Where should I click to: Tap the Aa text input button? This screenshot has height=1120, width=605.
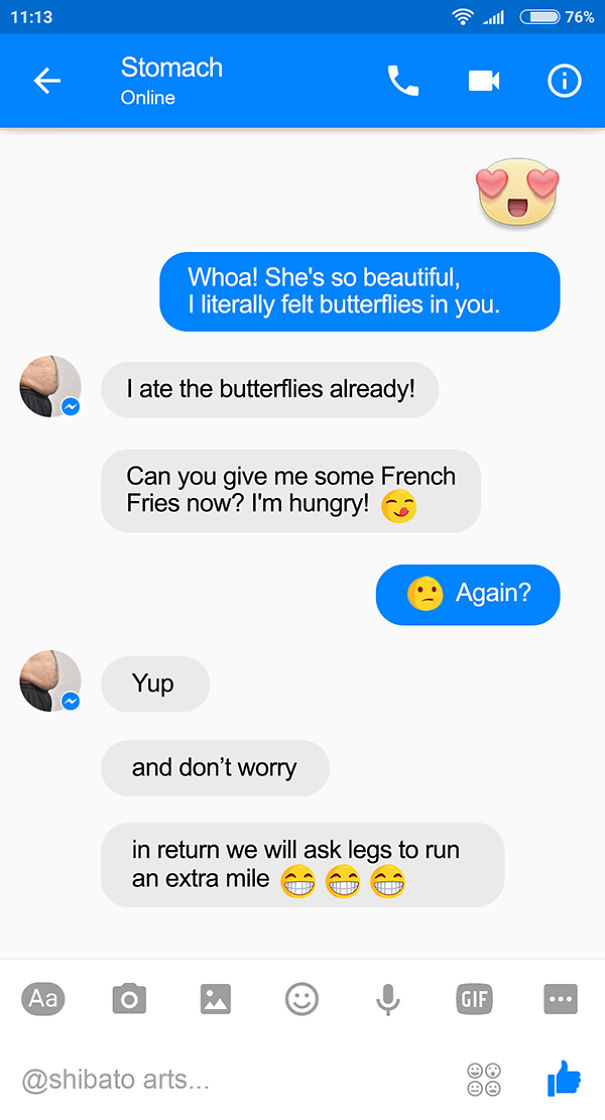coord(43,998)
